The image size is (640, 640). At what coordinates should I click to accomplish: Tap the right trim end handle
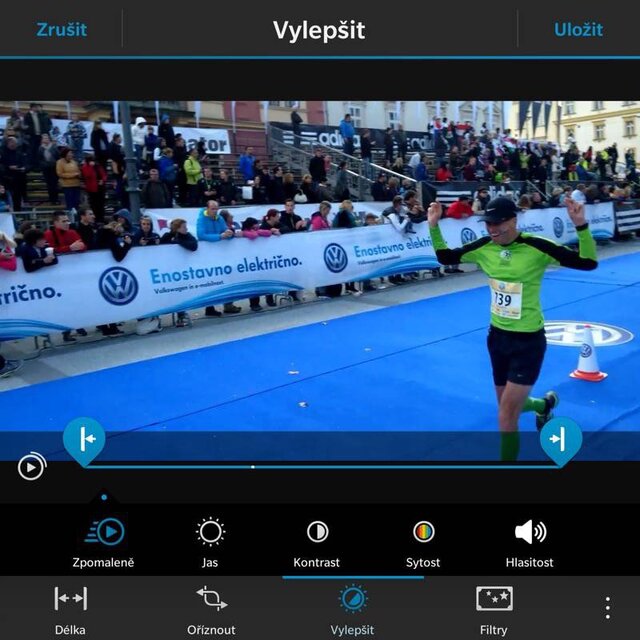point(561,439)
